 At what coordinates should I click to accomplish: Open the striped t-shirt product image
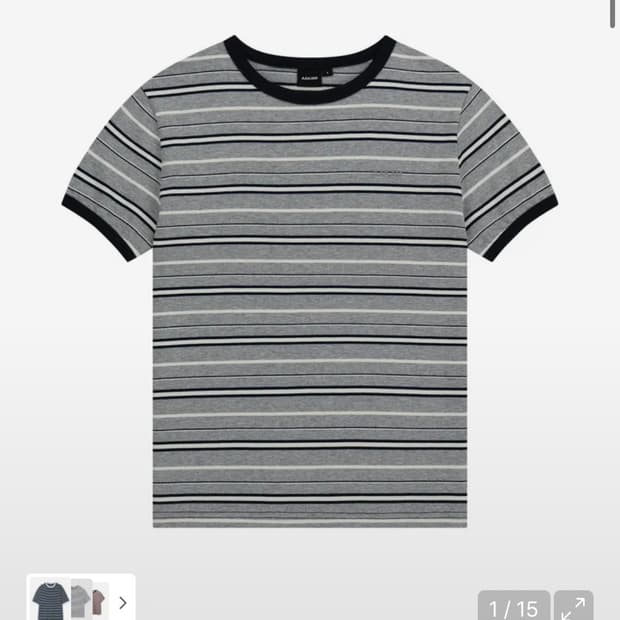(x=310, y=281)
